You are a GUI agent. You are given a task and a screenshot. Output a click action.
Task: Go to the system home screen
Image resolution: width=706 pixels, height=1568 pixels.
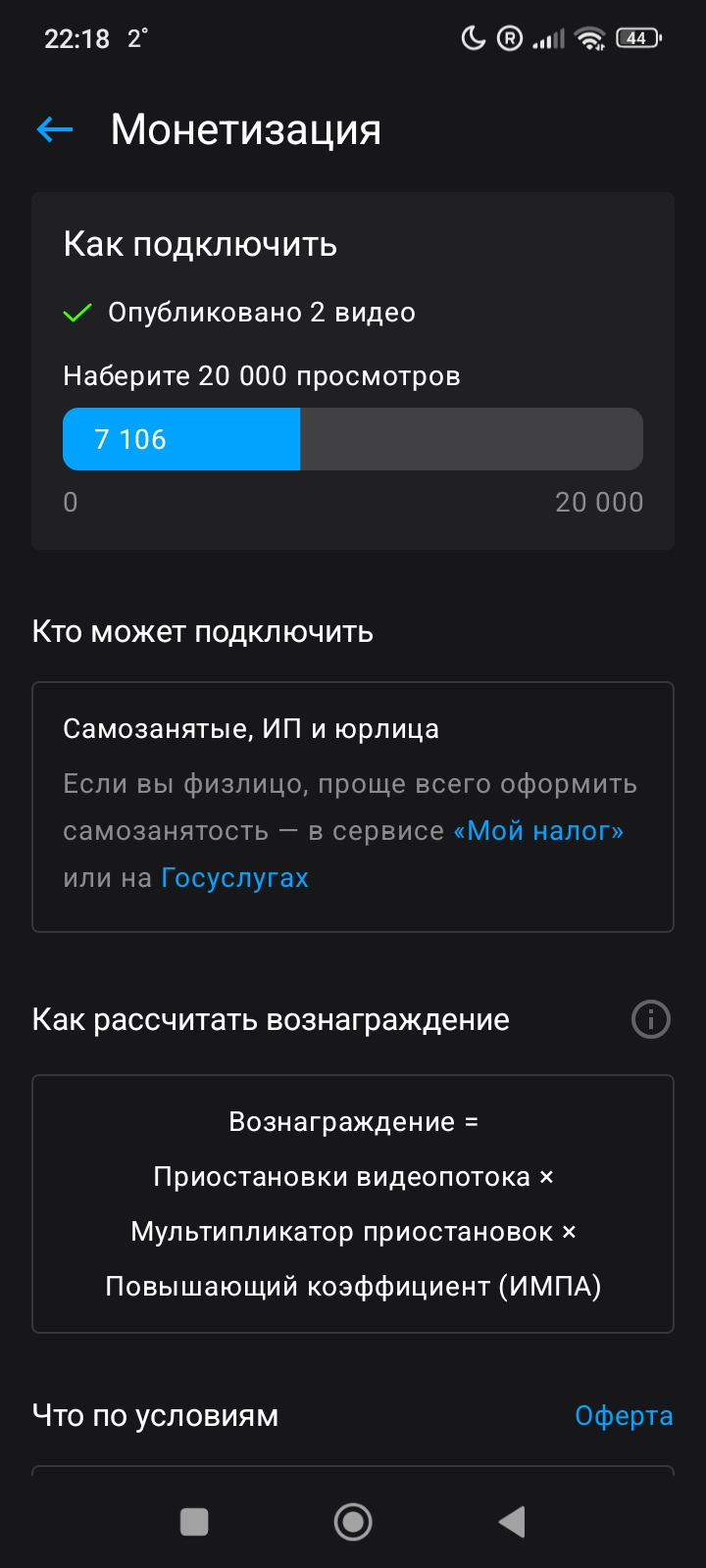[x=353, y=1521]
